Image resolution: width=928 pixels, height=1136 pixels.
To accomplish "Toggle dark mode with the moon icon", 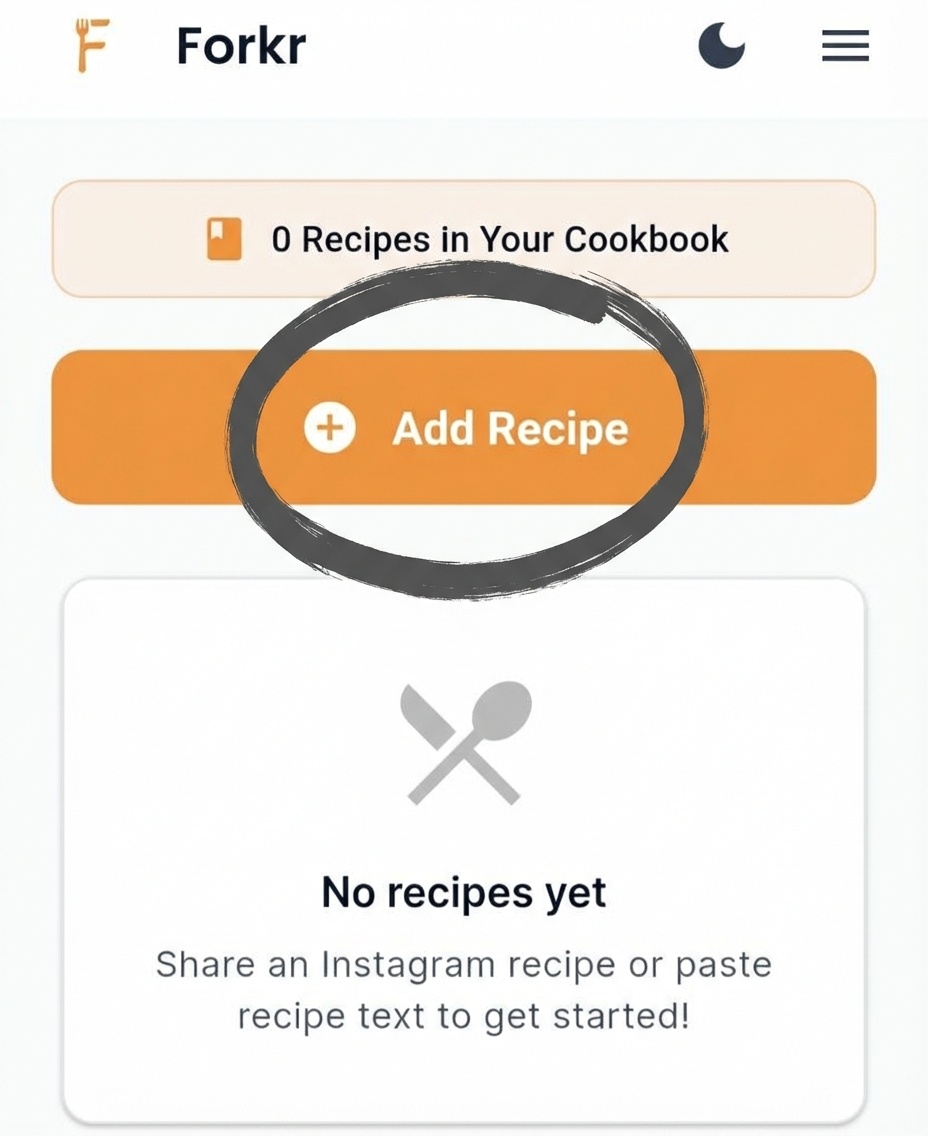I will point(721,46).
